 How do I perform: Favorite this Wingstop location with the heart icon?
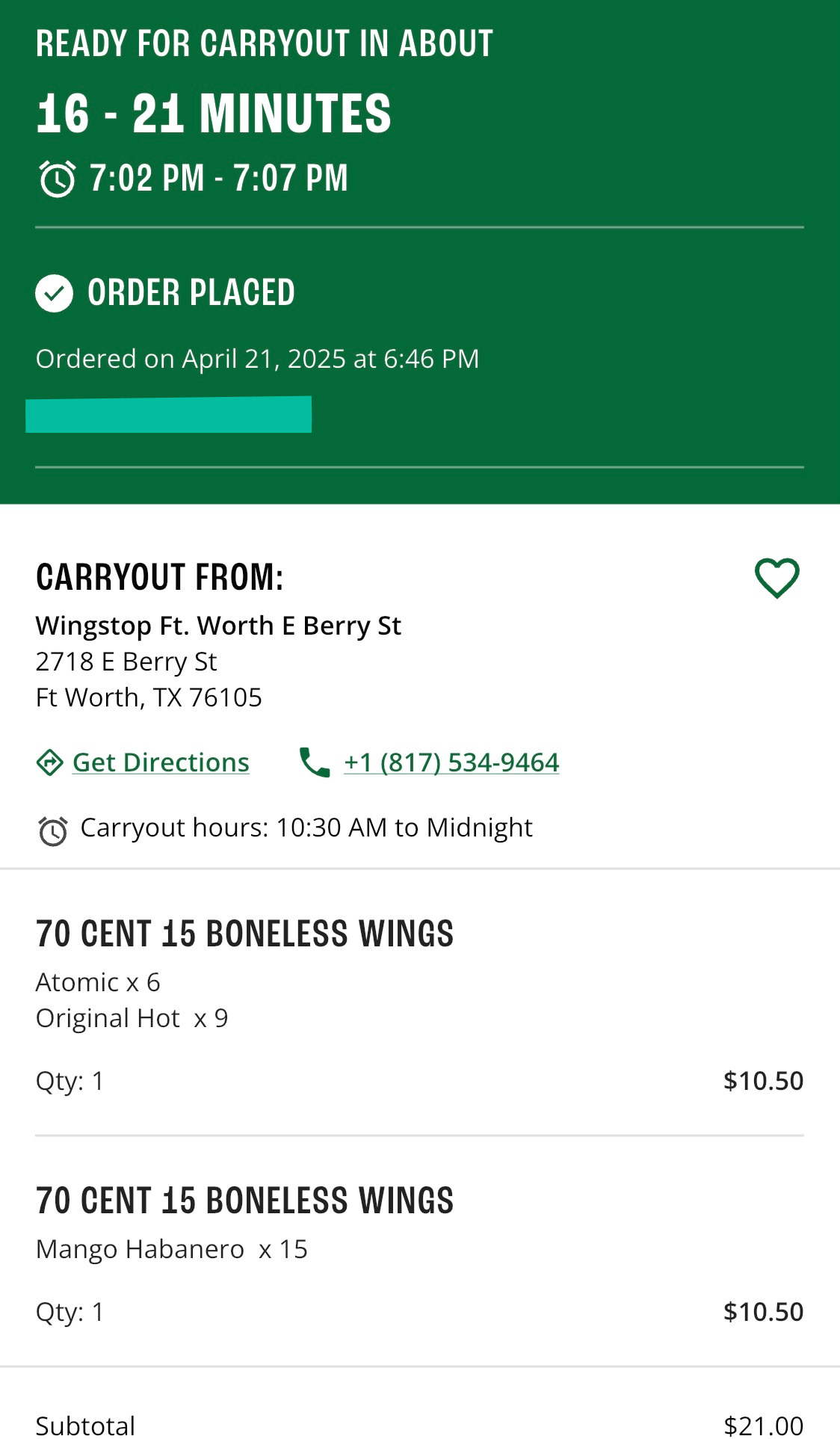click(777, 579)
